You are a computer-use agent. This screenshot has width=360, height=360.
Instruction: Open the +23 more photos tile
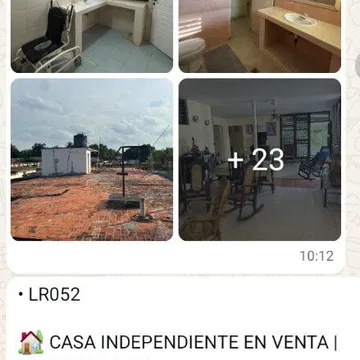[260, 160]
